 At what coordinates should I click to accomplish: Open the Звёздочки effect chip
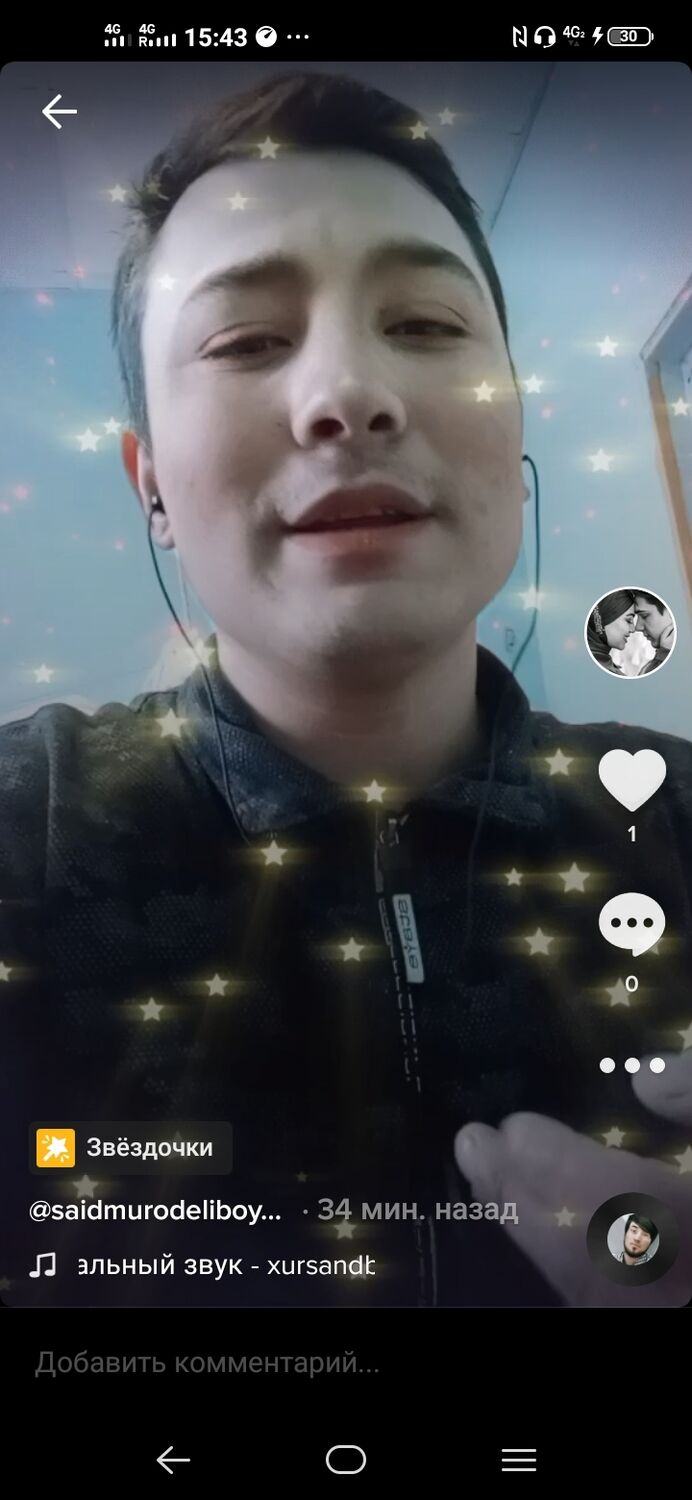[131, 1148]
